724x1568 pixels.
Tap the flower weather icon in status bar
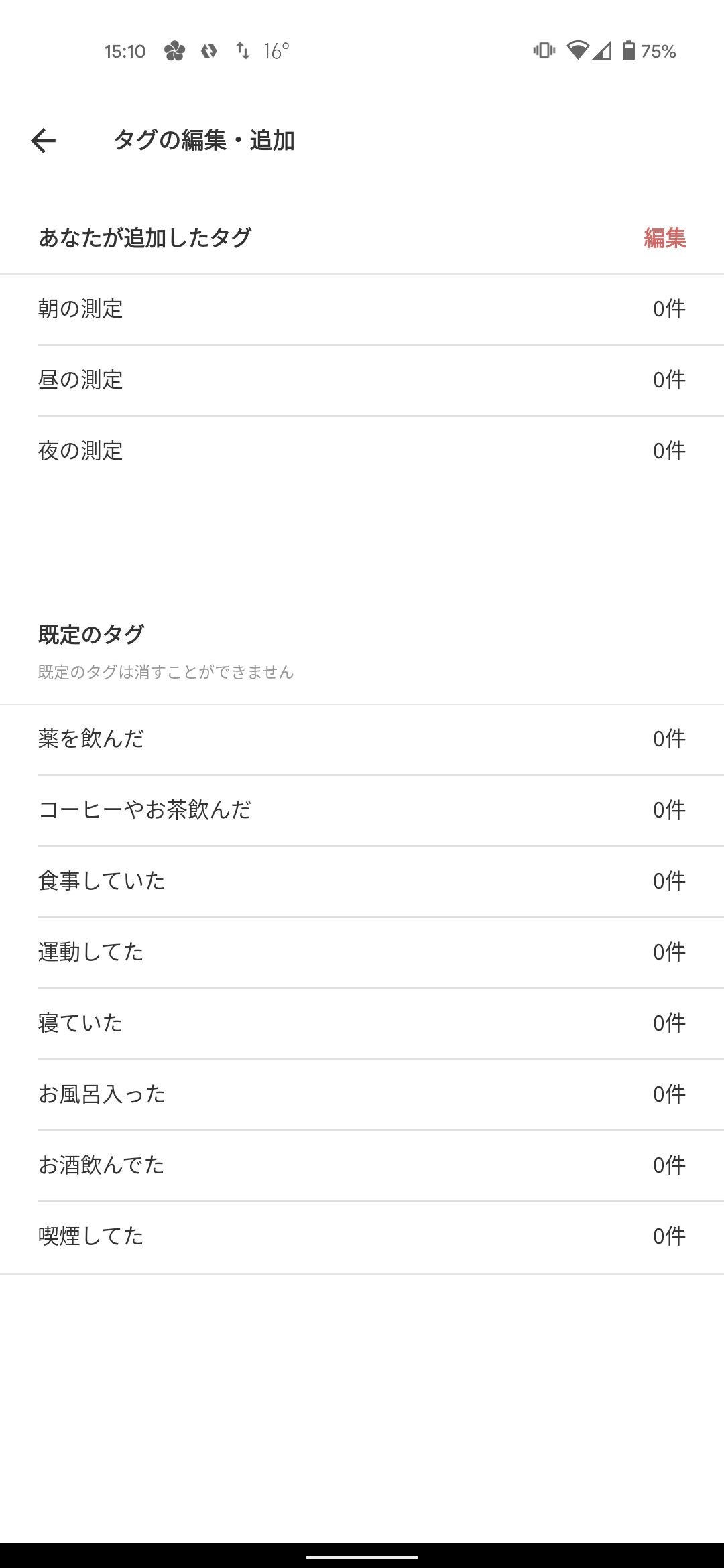(174, 52)
